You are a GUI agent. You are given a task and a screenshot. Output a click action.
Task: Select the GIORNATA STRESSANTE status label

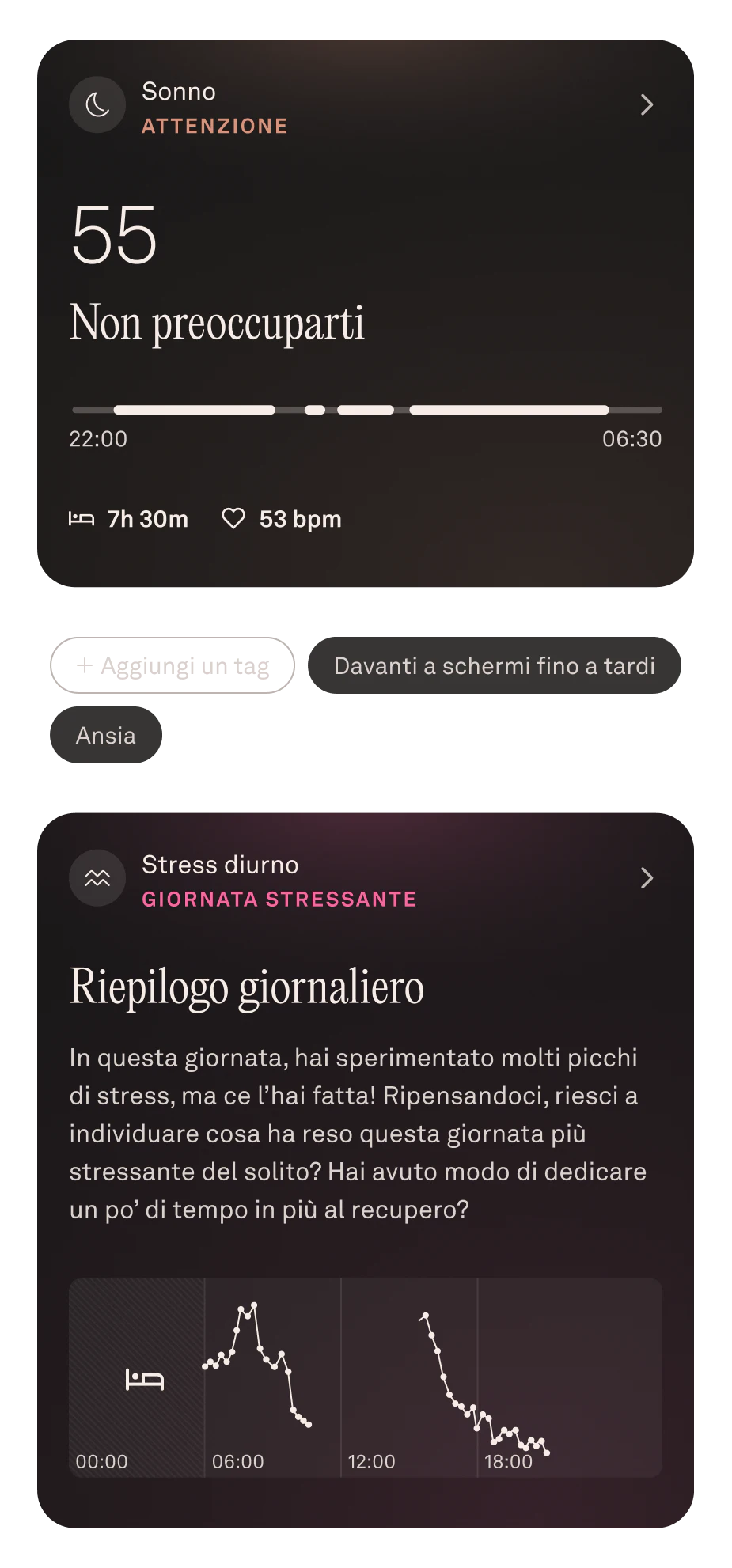click(279, 899)
